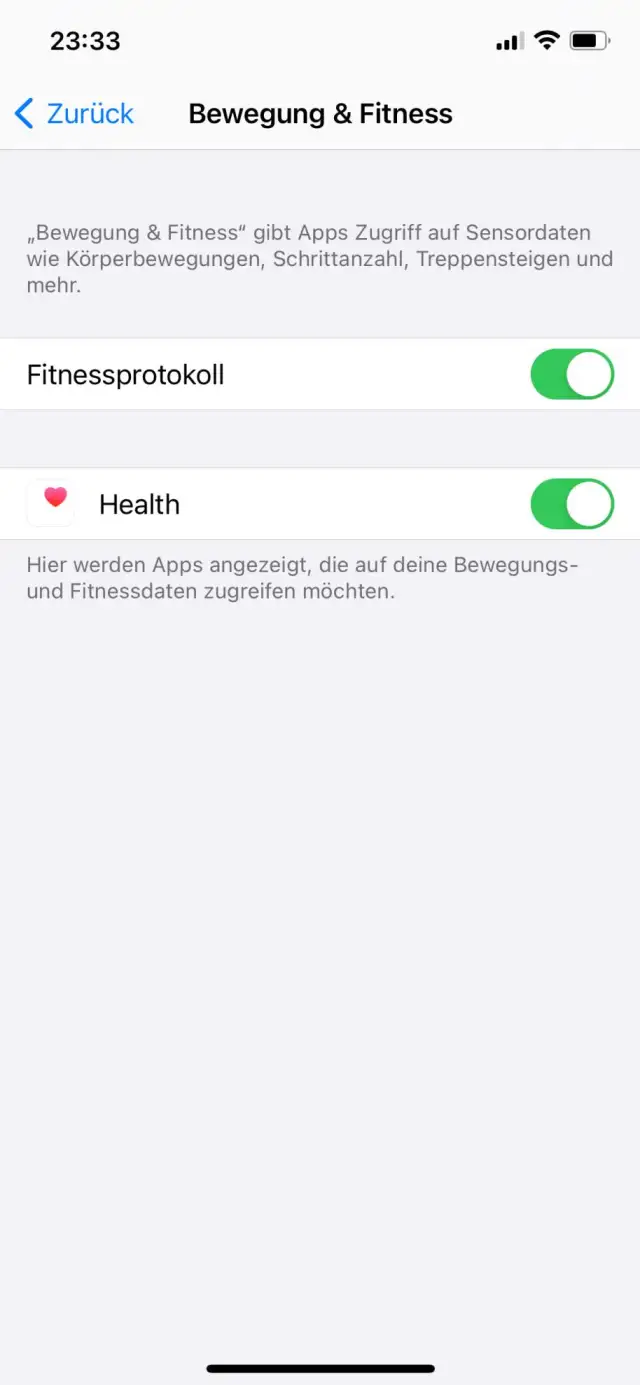Go back via the Zurück button
Screen dimensions: 640x1385
74,114
